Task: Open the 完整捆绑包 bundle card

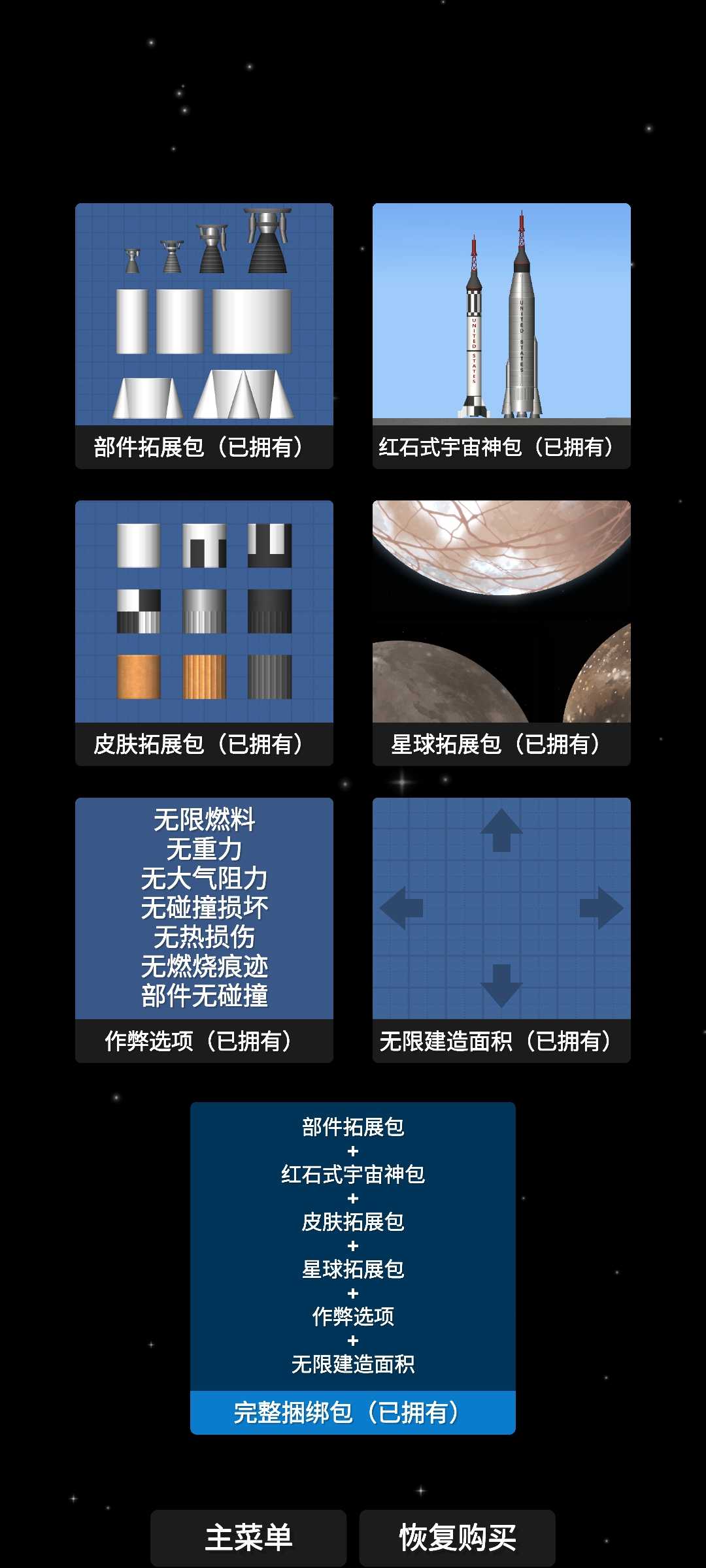Action: pyautogui.click(x=353, y=1267)
